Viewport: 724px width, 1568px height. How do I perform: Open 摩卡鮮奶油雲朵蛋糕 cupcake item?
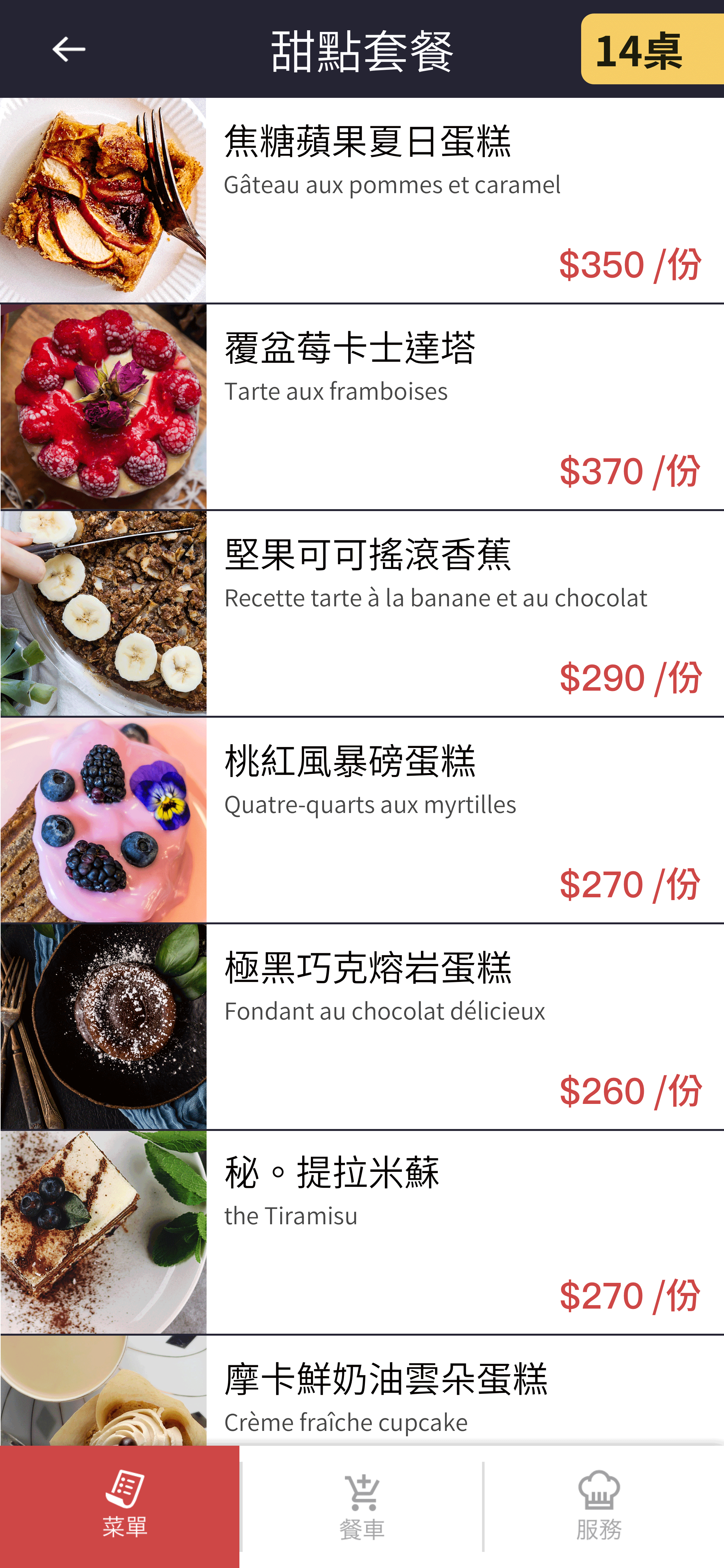pyautogui.click(x=362, y=1390)
